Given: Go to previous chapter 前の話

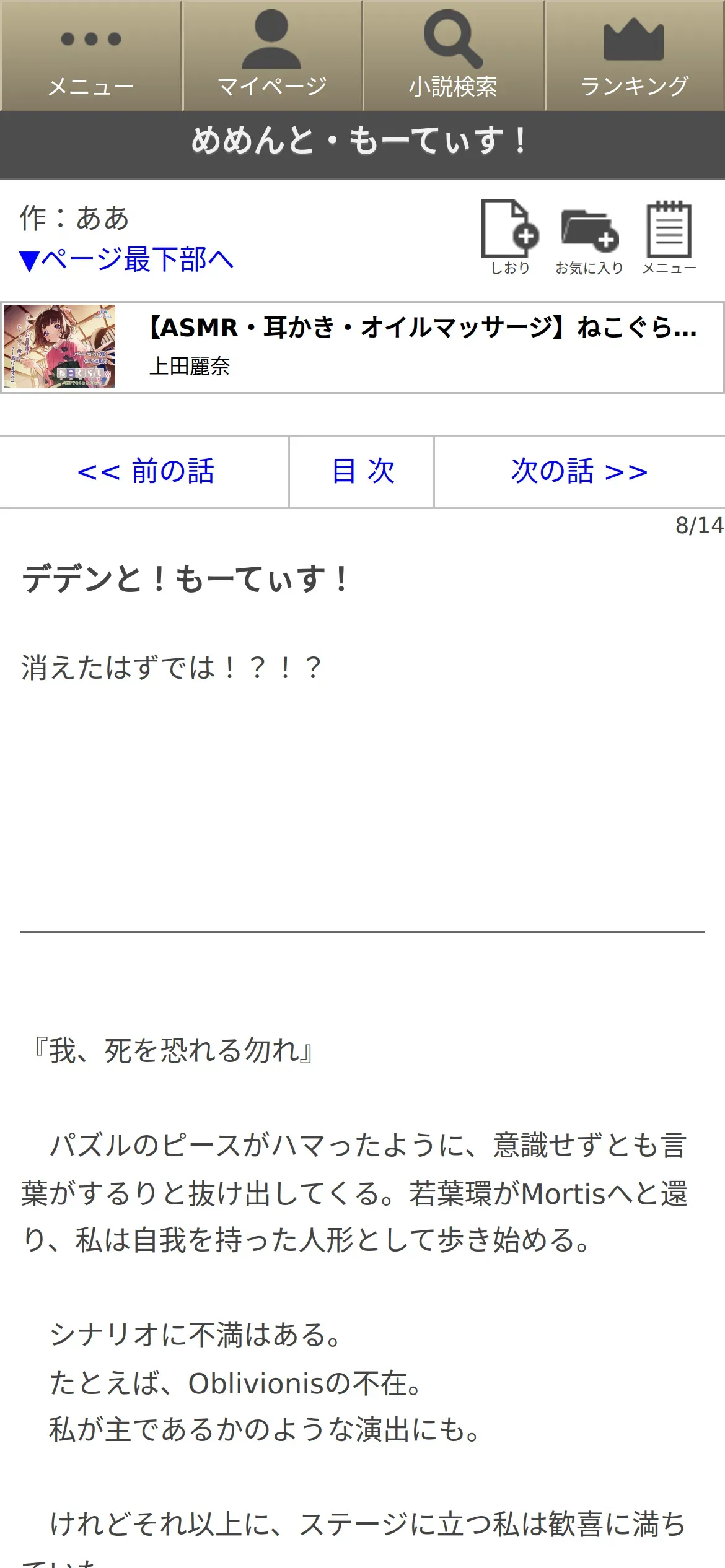Looking at the screenshot, I should click(145, 472).
